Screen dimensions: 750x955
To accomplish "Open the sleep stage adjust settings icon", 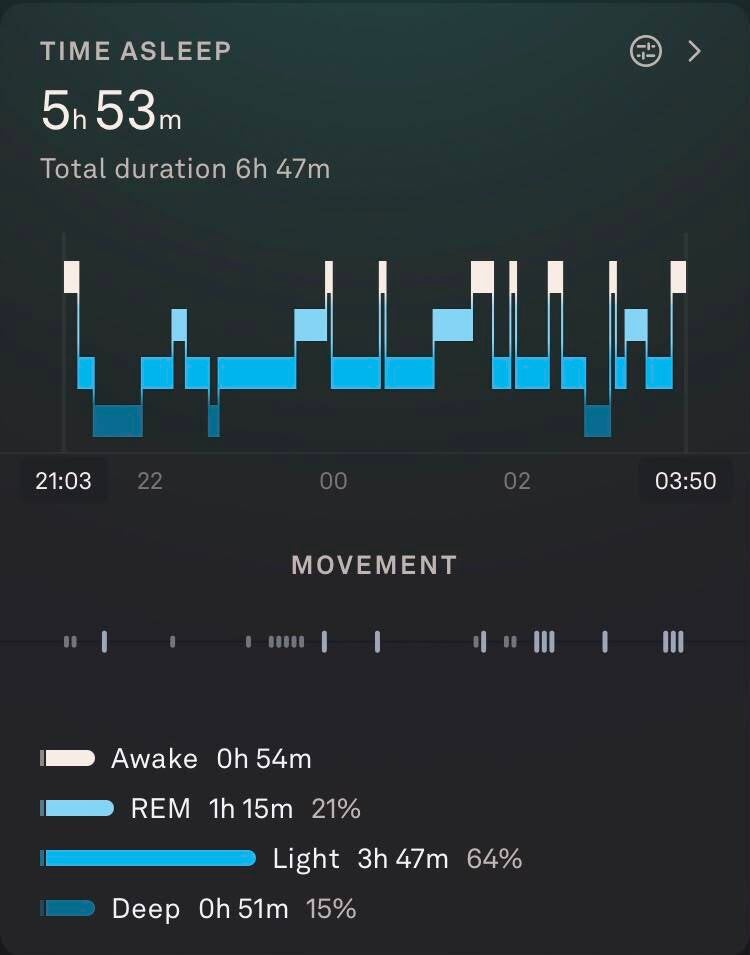I will pos(646,51).
